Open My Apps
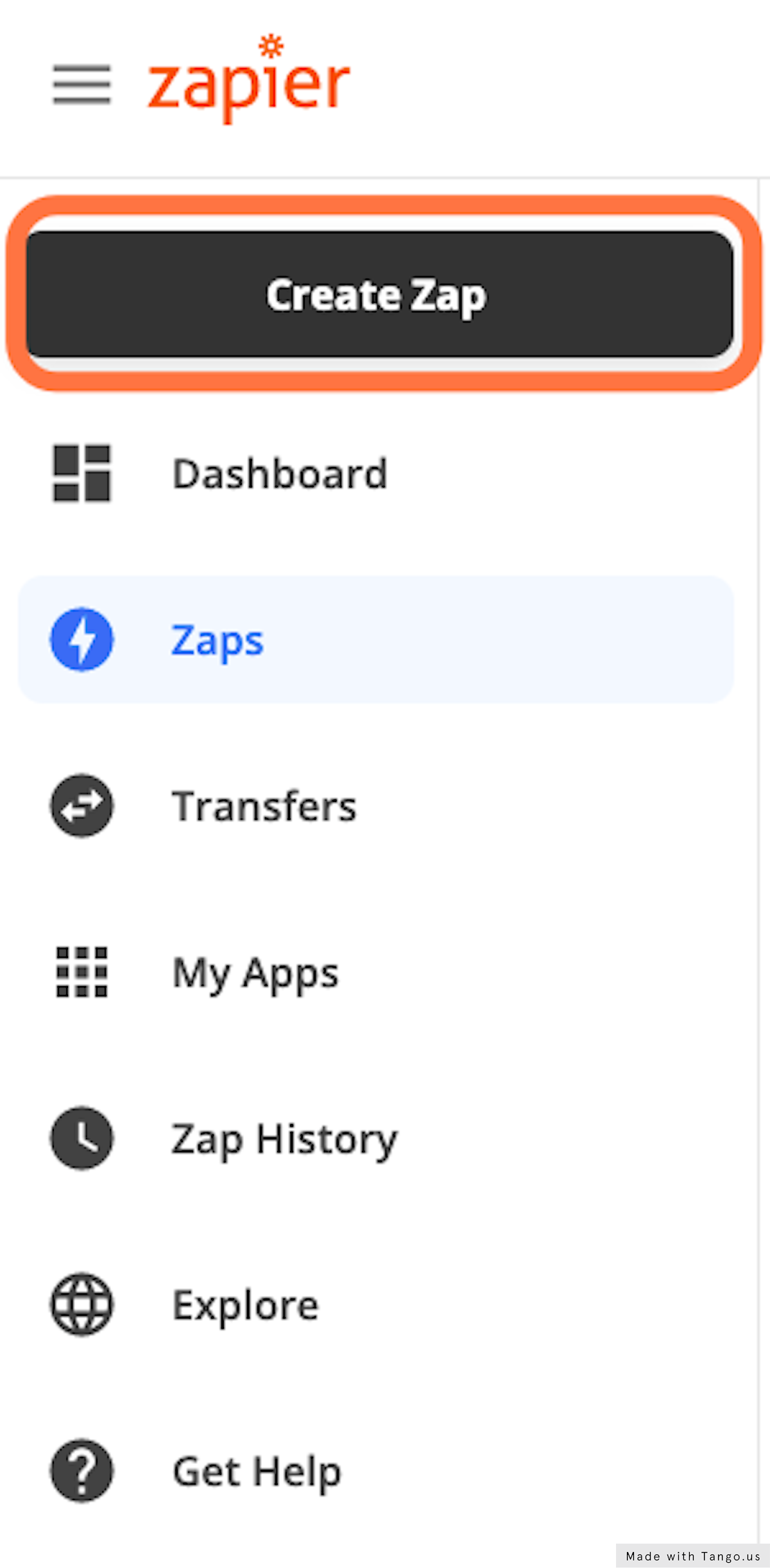 (x=375, y=972)
